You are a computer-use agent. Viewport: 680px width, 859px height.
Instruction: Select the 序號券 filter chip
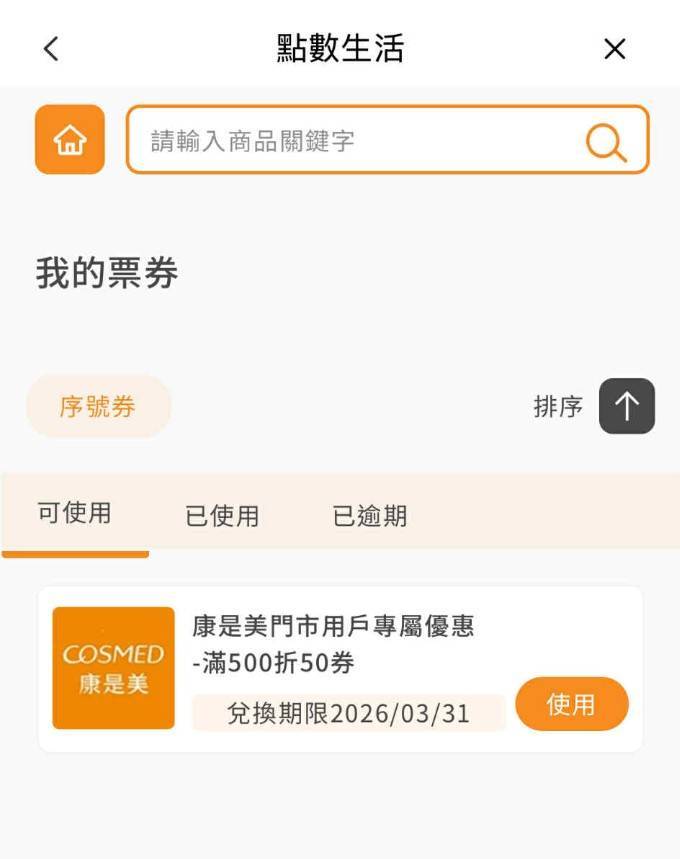tap(98, 407)
